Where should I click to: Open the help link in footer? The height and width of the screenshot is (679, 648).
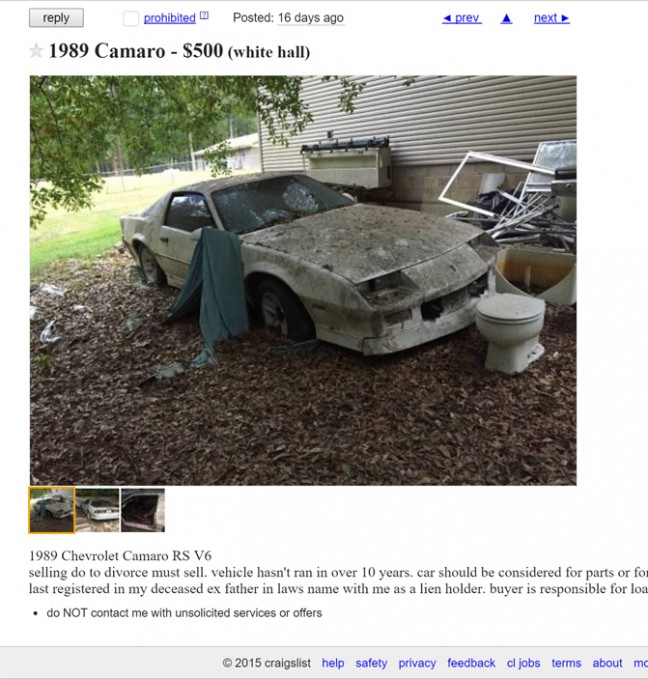point(333,663)
